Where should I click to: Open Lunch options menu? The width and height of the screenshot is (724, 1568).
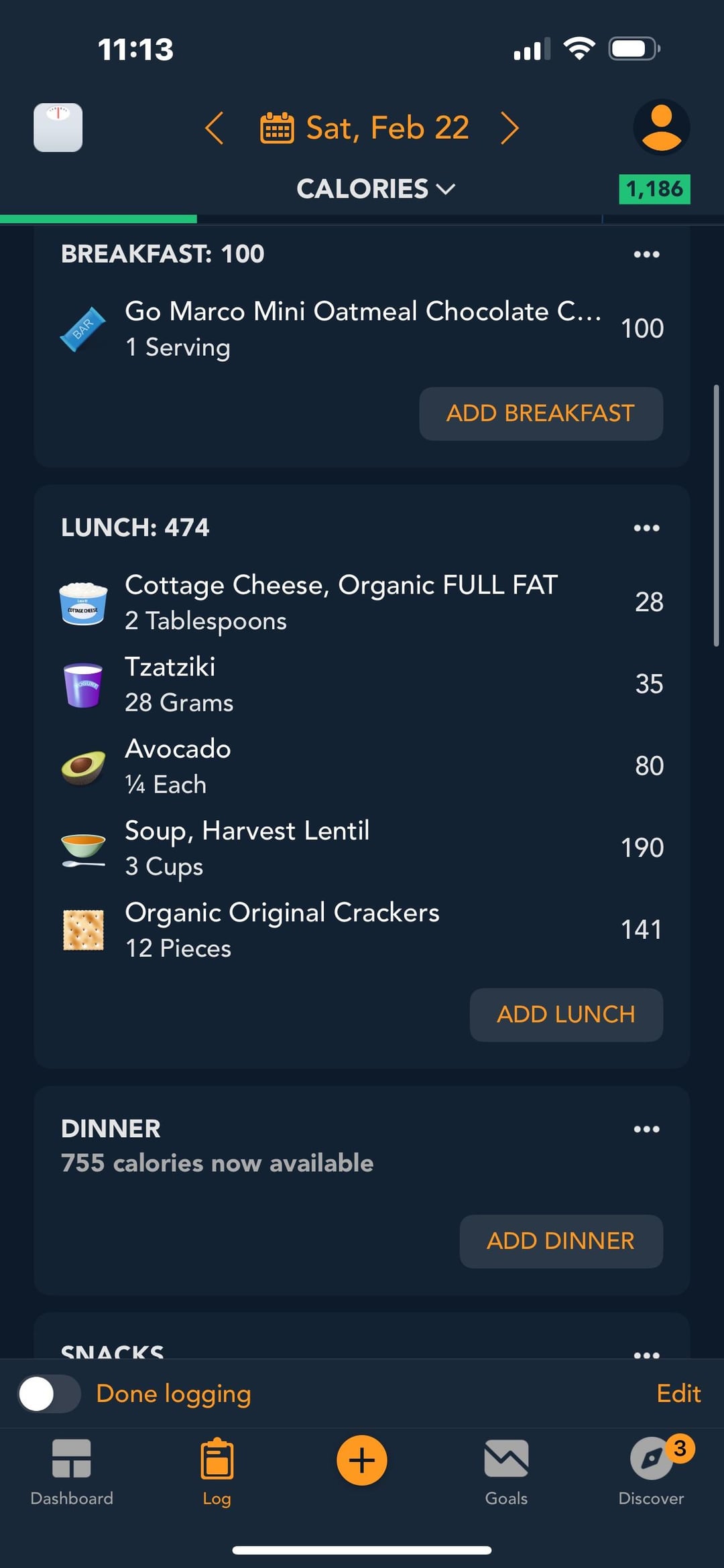point(646,528)
